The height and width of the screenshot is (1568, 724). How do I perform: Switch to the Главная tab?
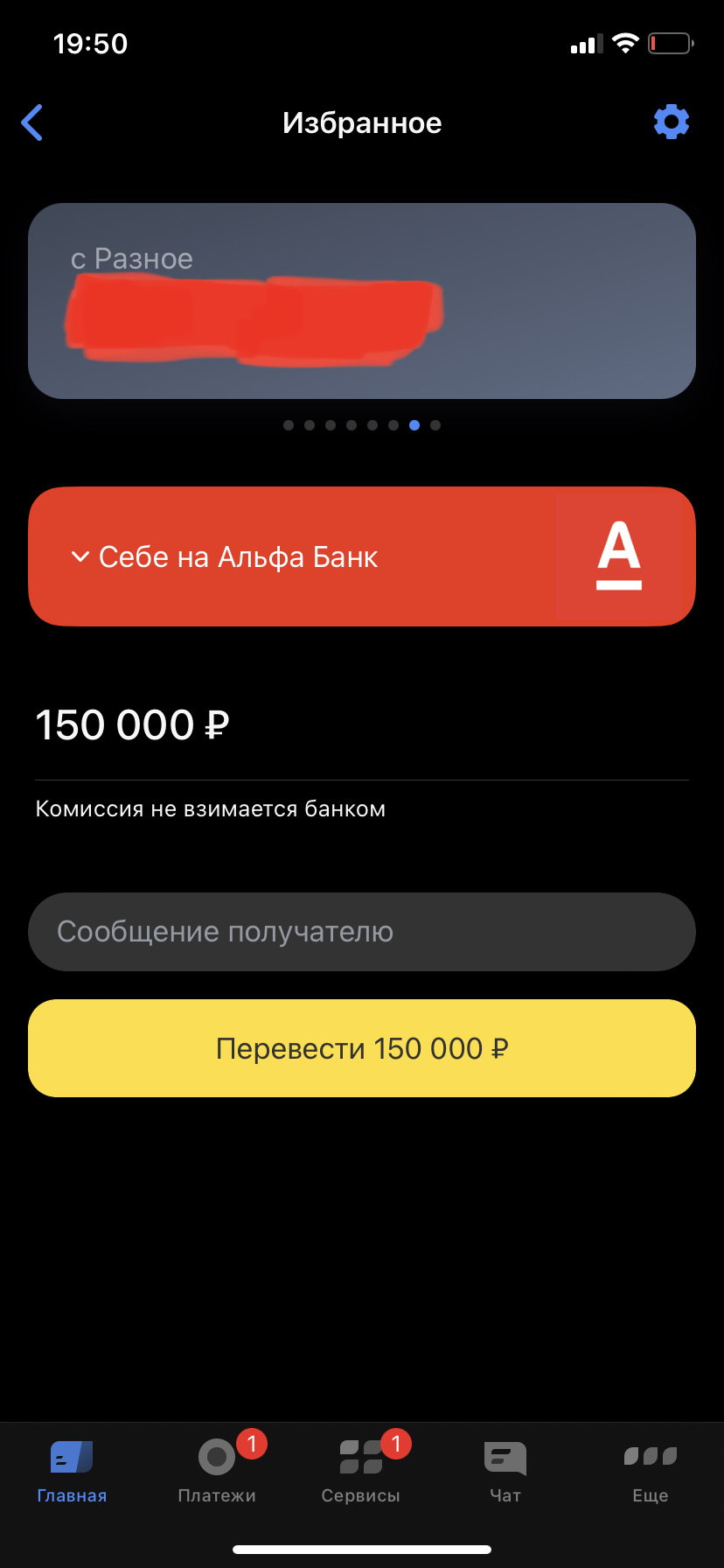tap(72, 1472)
